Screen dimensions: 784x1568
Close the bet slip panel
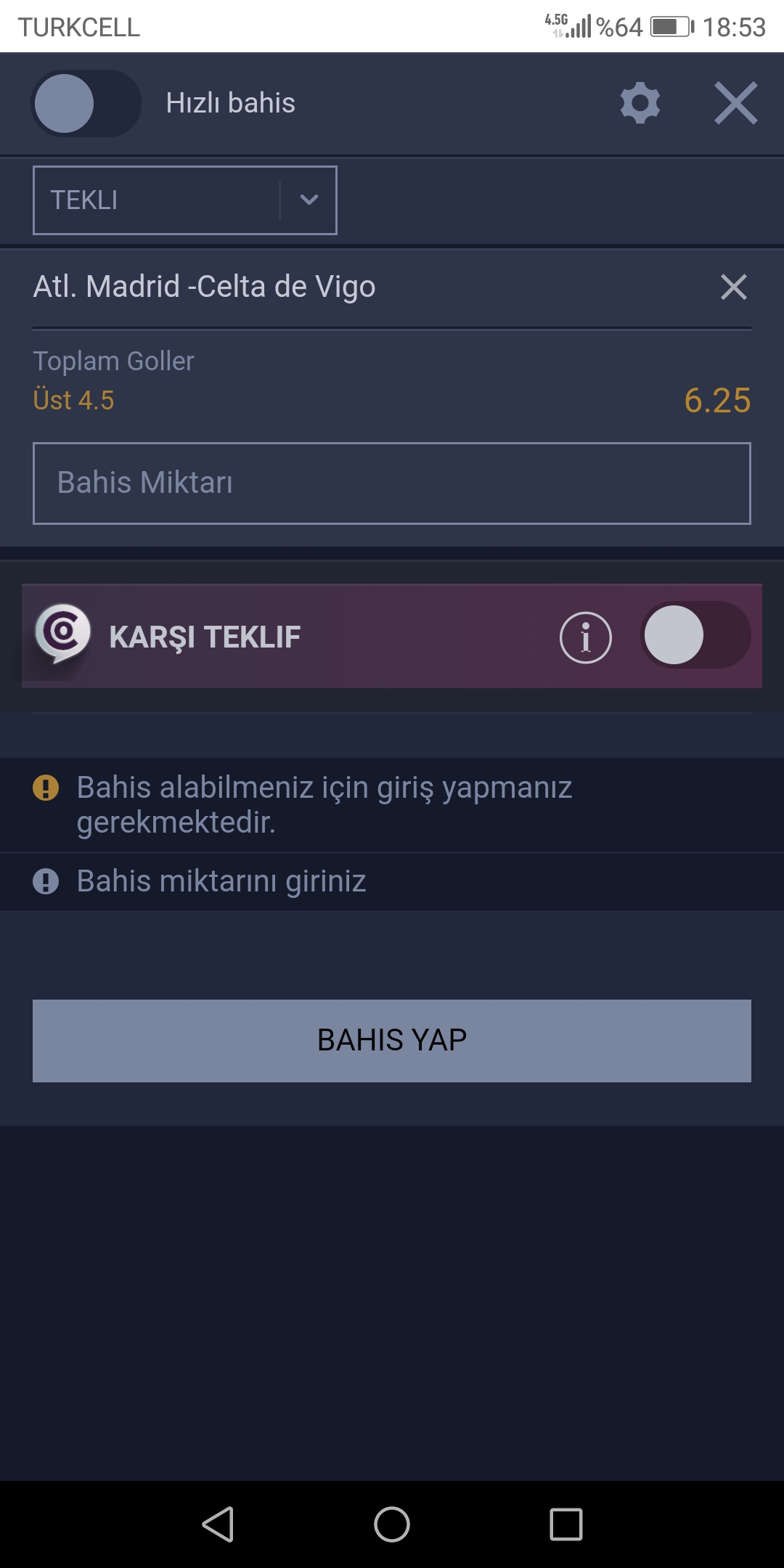click(735, 103)
